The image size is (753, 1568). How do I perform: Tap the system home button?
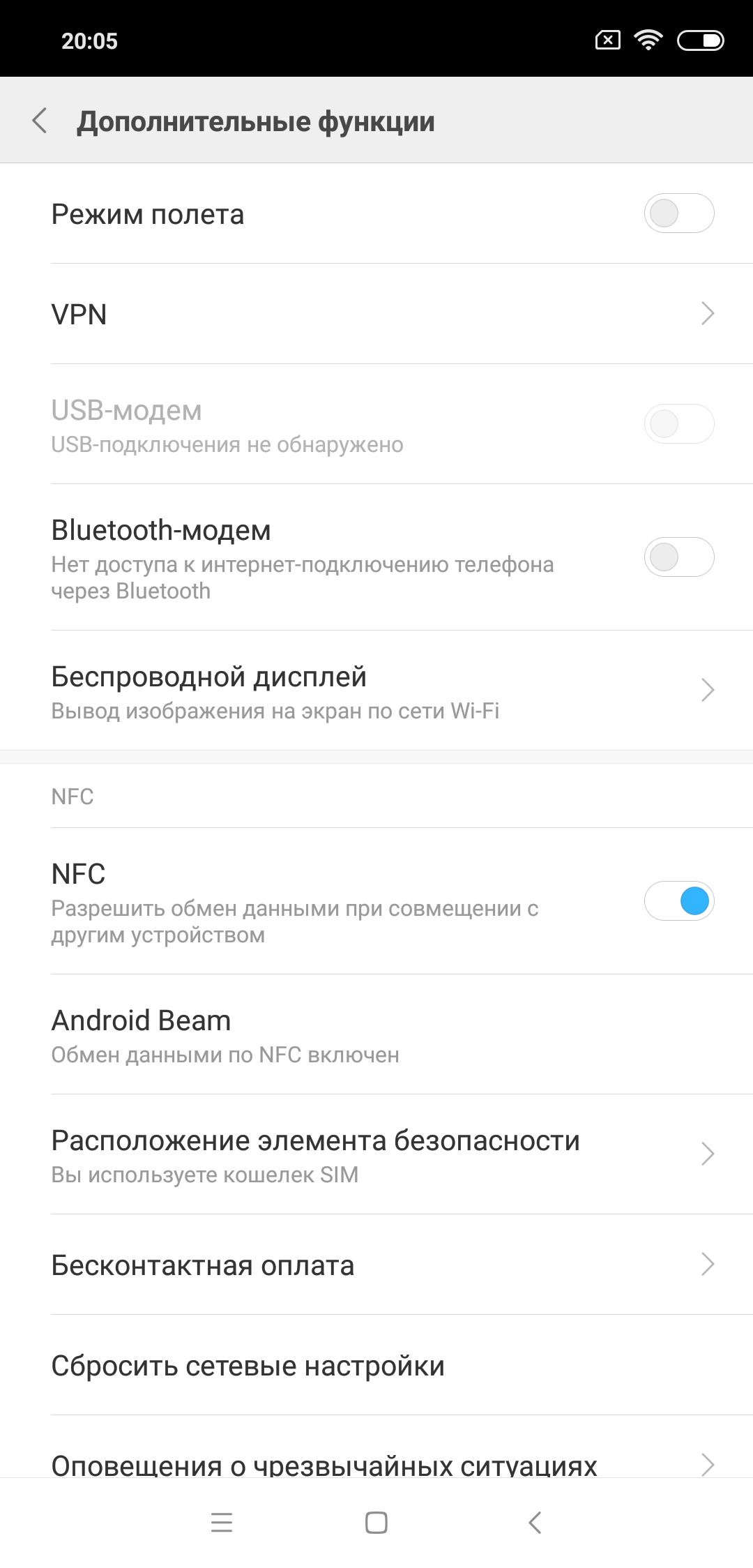[376, 1523]
